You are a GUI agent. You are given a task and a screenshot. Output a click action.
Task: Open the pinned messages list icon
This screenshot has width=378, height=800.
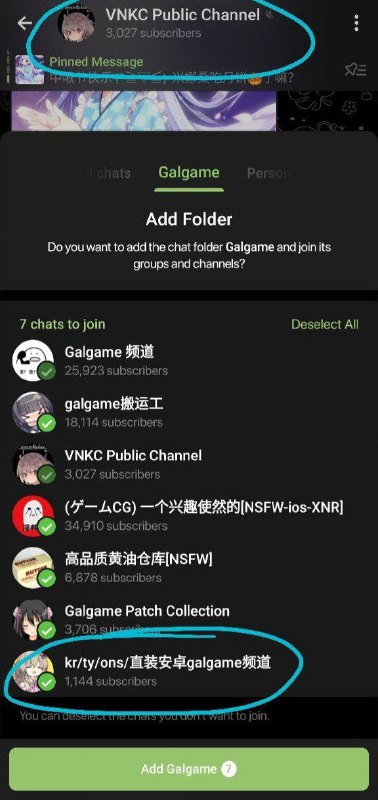coord(355,70)
